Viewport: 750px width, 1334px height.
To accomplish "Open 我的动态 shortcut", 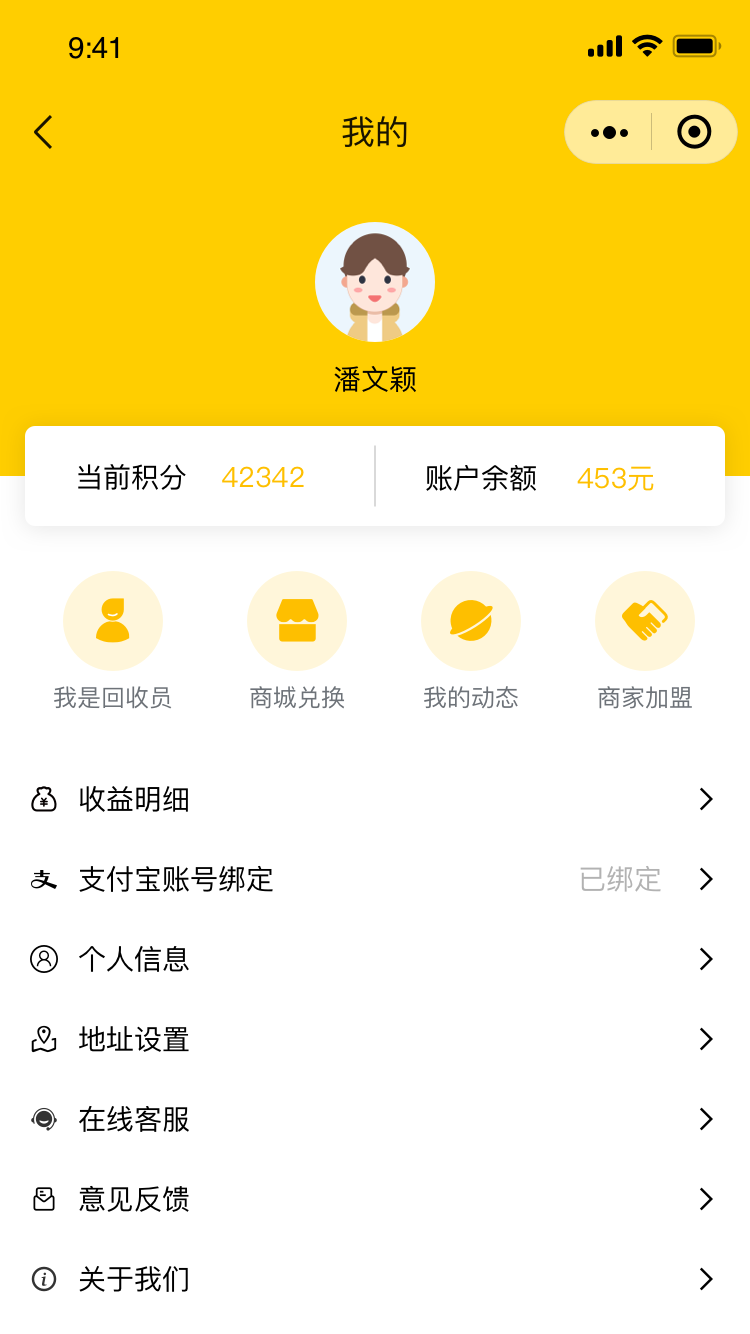I will coord(471,621).
